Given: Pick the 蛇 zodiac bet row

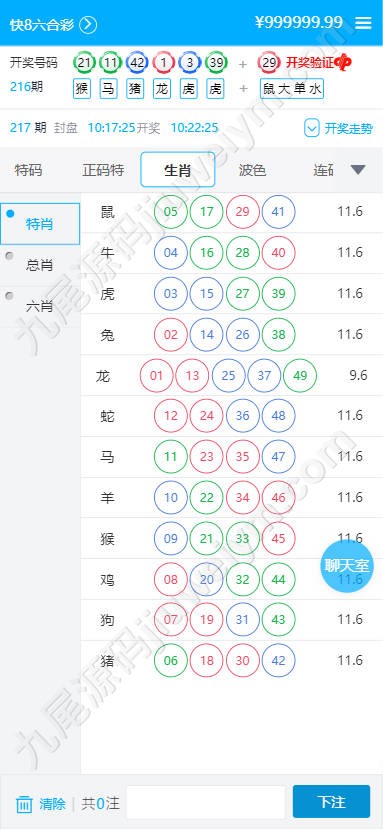Looking at the screenshot, I should (x=232, y=416).
